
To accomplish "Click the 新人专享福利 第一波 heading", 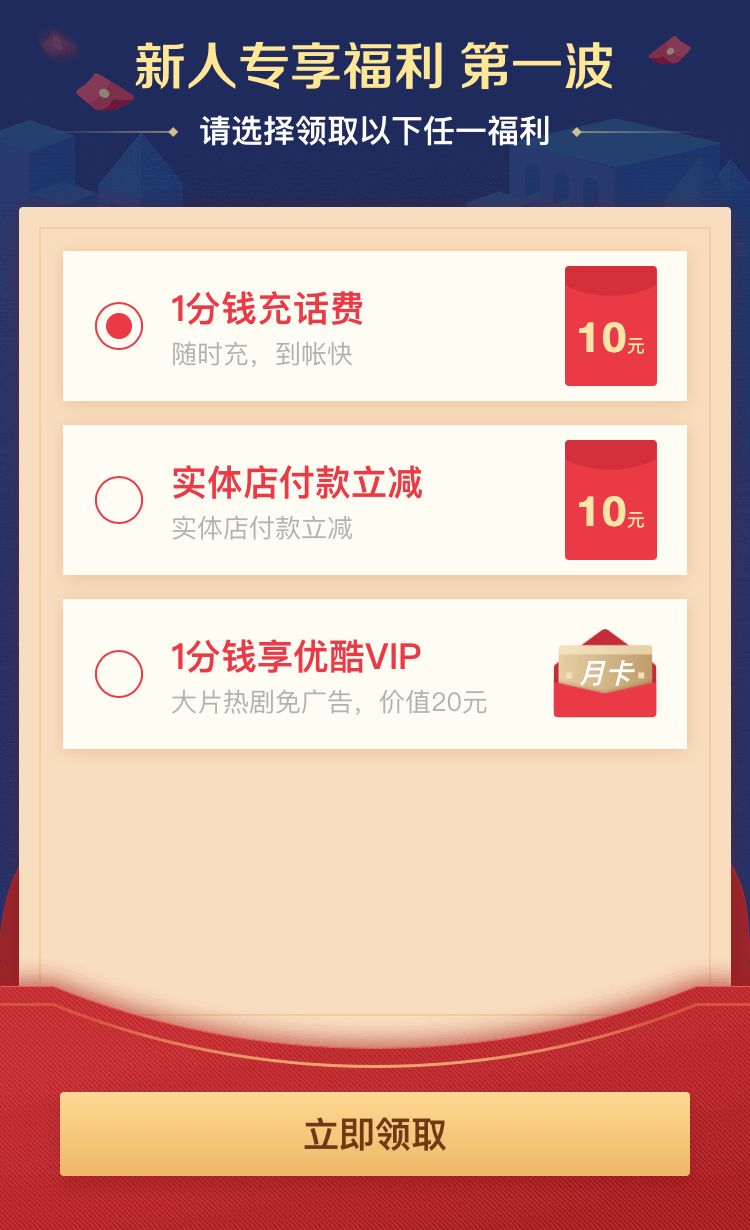I will tap(375, 62).
